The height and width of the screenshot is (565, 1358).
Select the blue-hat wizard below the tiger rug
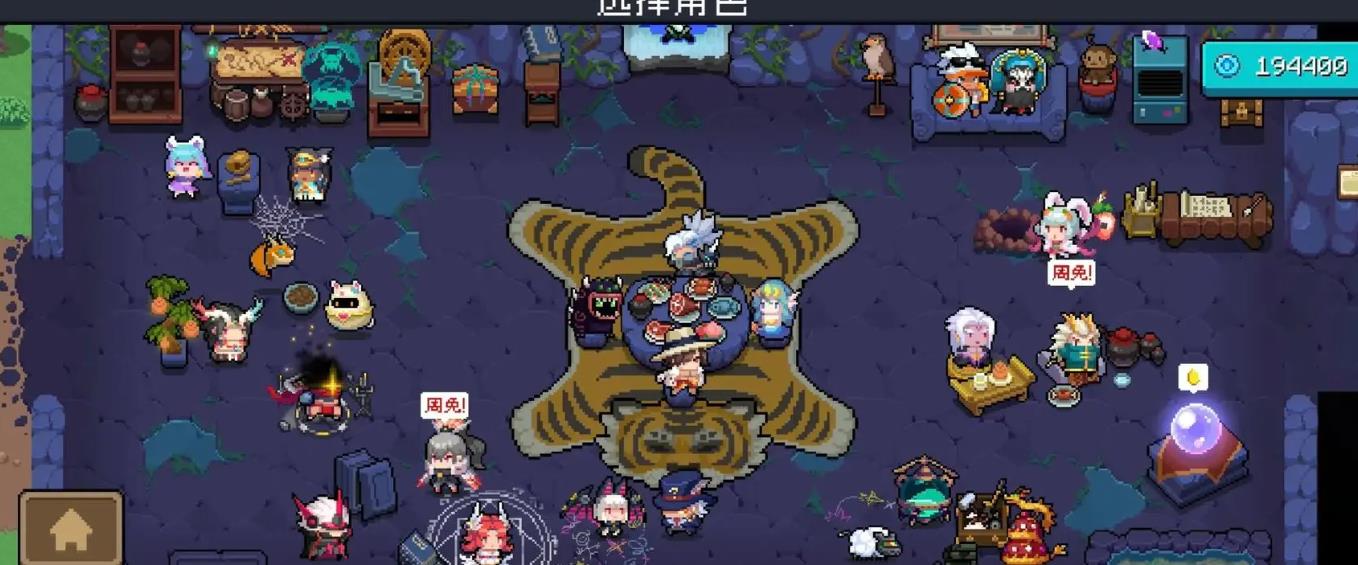pos(684,503)
